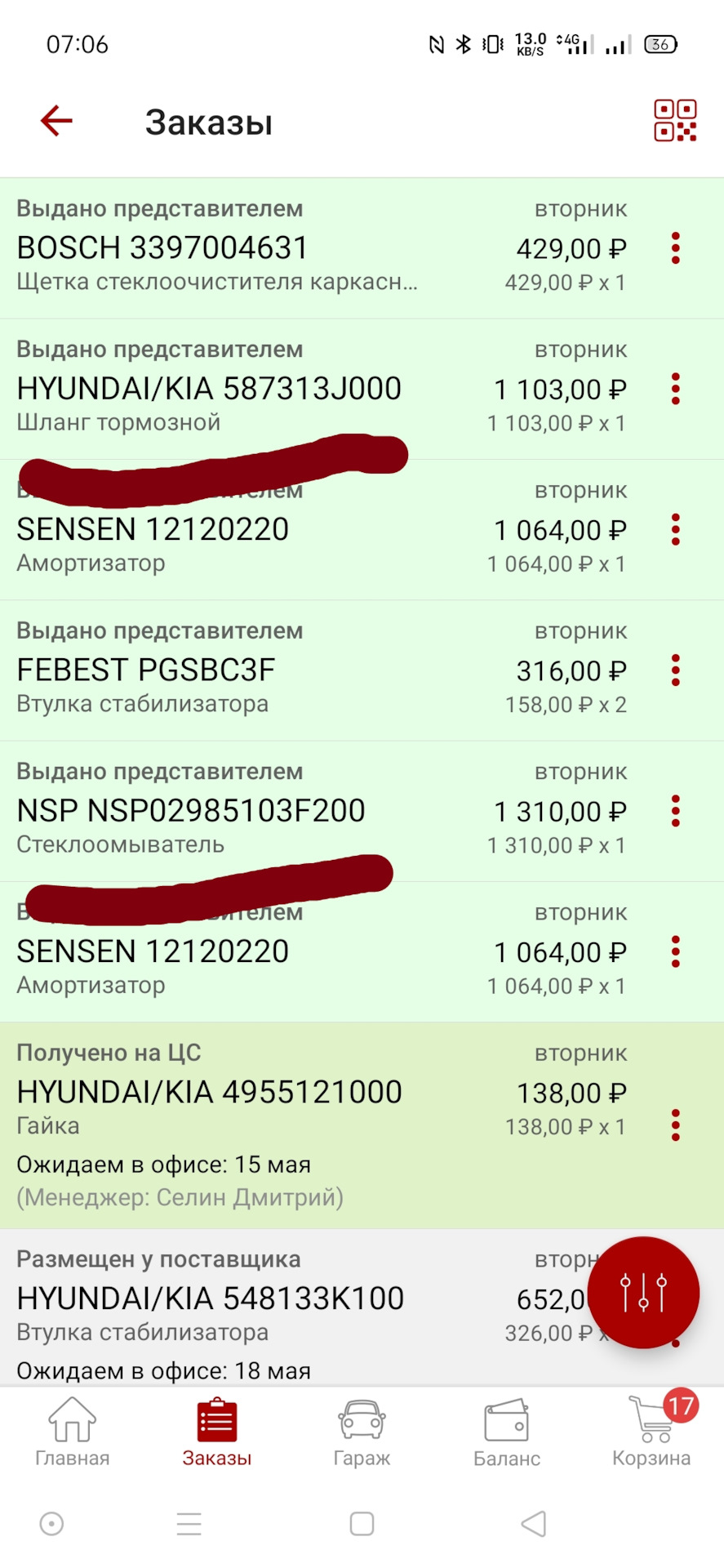Open the BOSCH 3397004631 order details
724x1568 pixels.
tap(245, 248)
